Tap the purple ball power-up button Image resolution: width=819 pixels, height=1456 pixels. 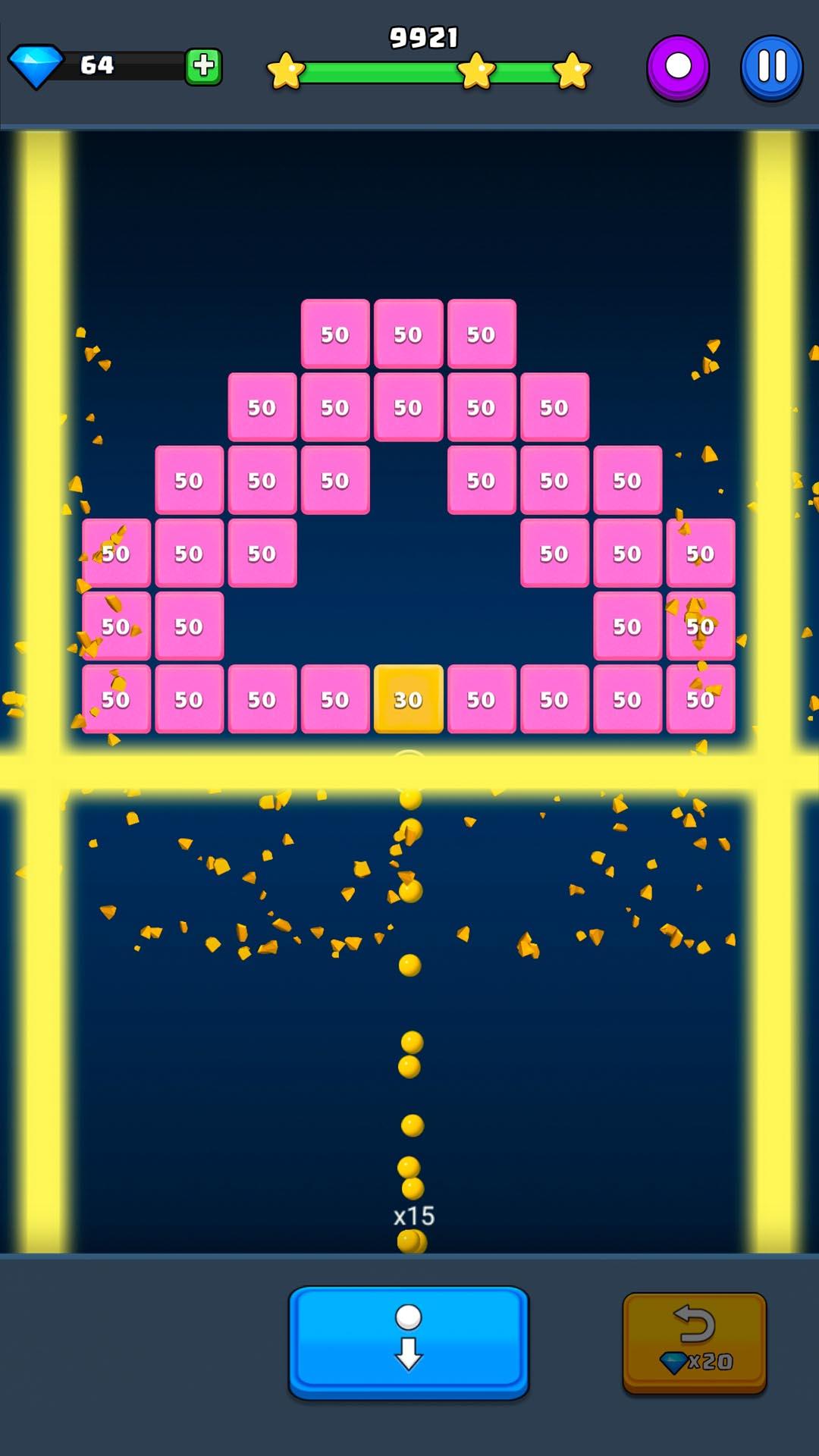(x=678, y=67)
